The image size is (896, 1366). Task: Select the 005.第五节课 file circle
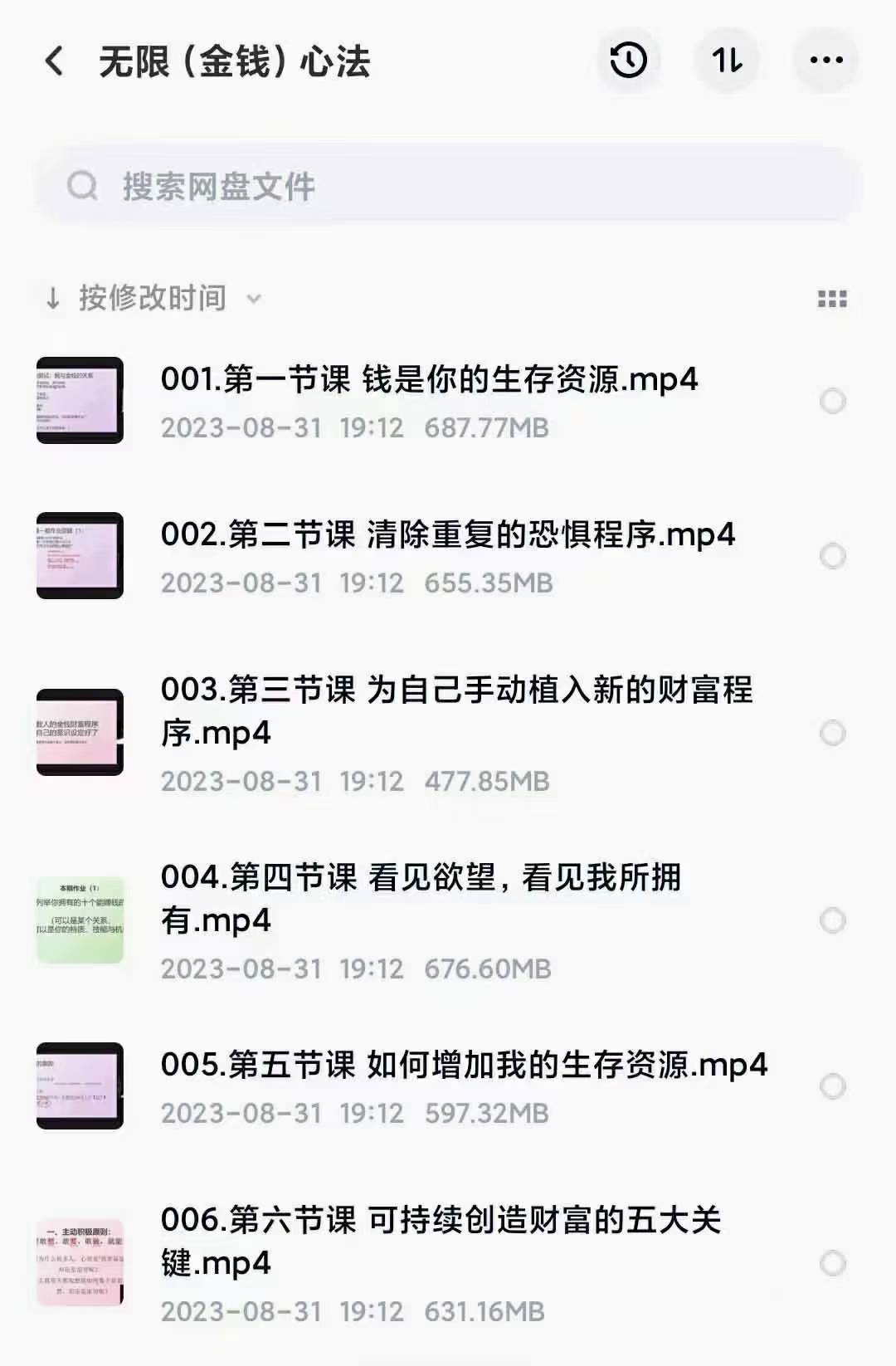[x=832, y=1086]
